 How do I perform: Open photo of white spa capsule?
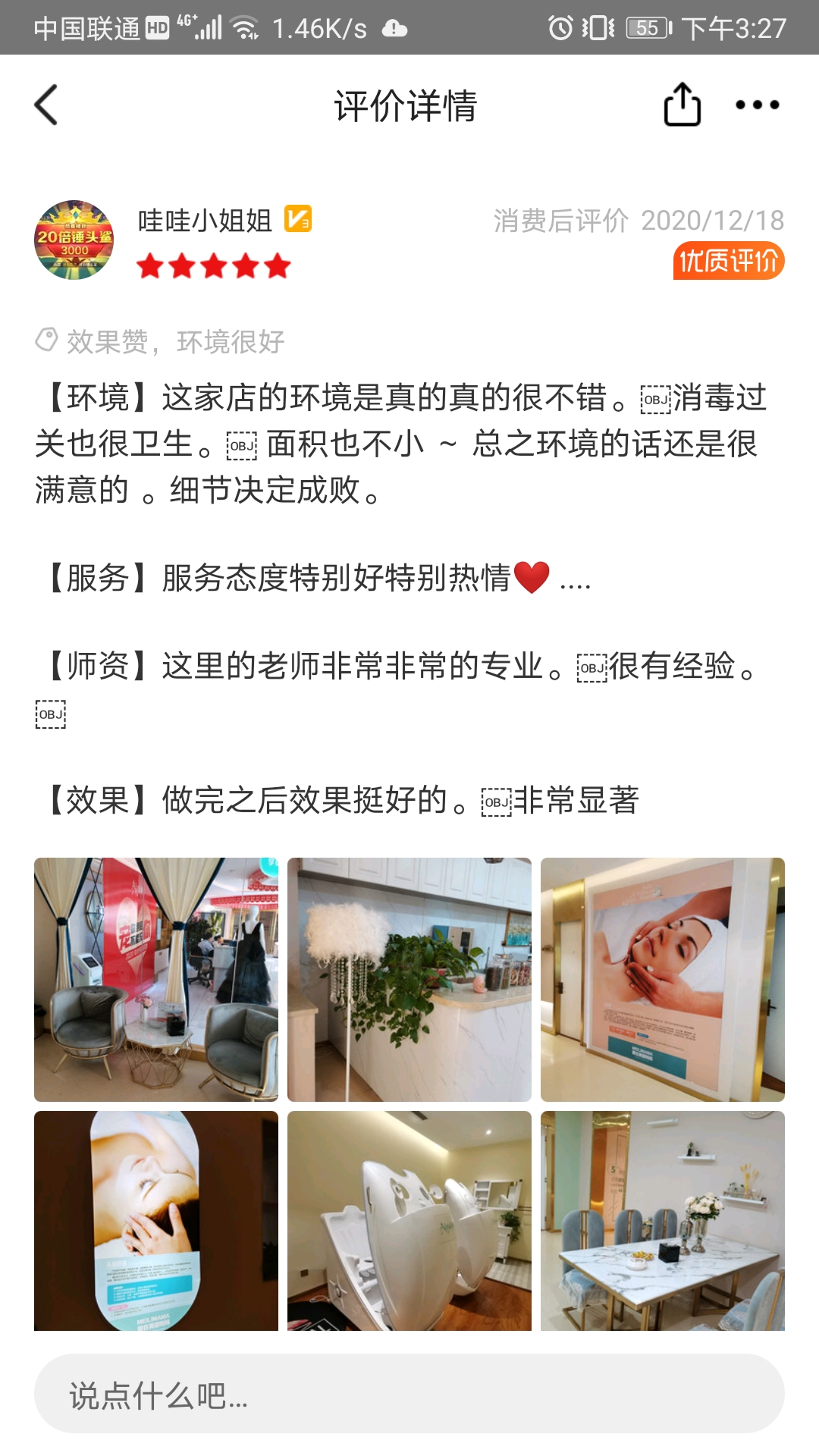409,1220
